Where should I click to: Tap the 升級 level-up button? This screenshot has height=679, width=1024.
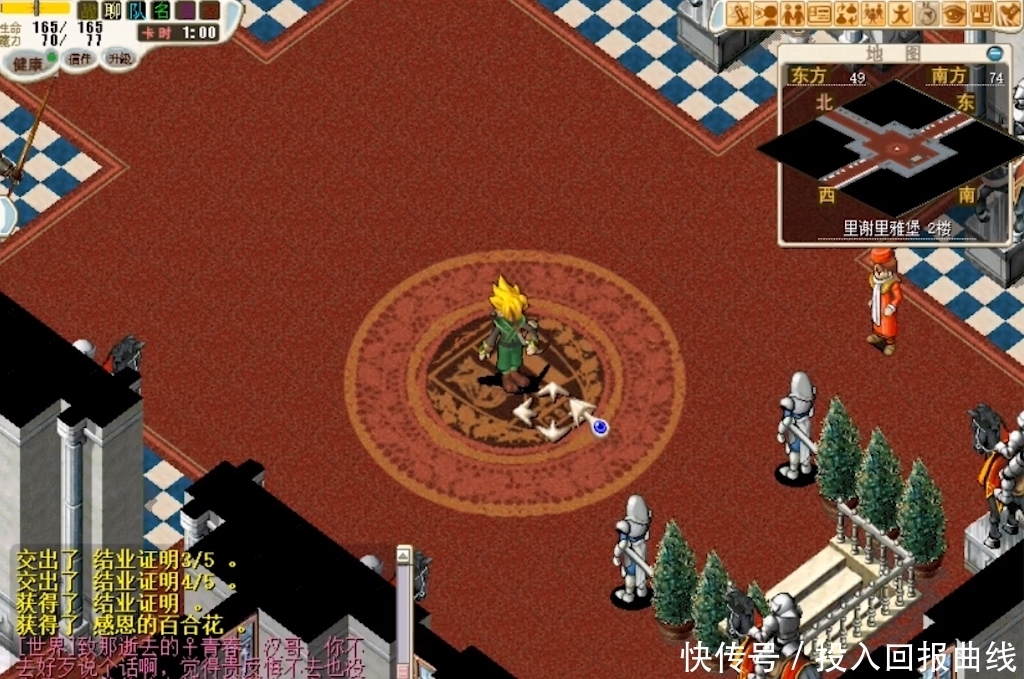(120, 59)
